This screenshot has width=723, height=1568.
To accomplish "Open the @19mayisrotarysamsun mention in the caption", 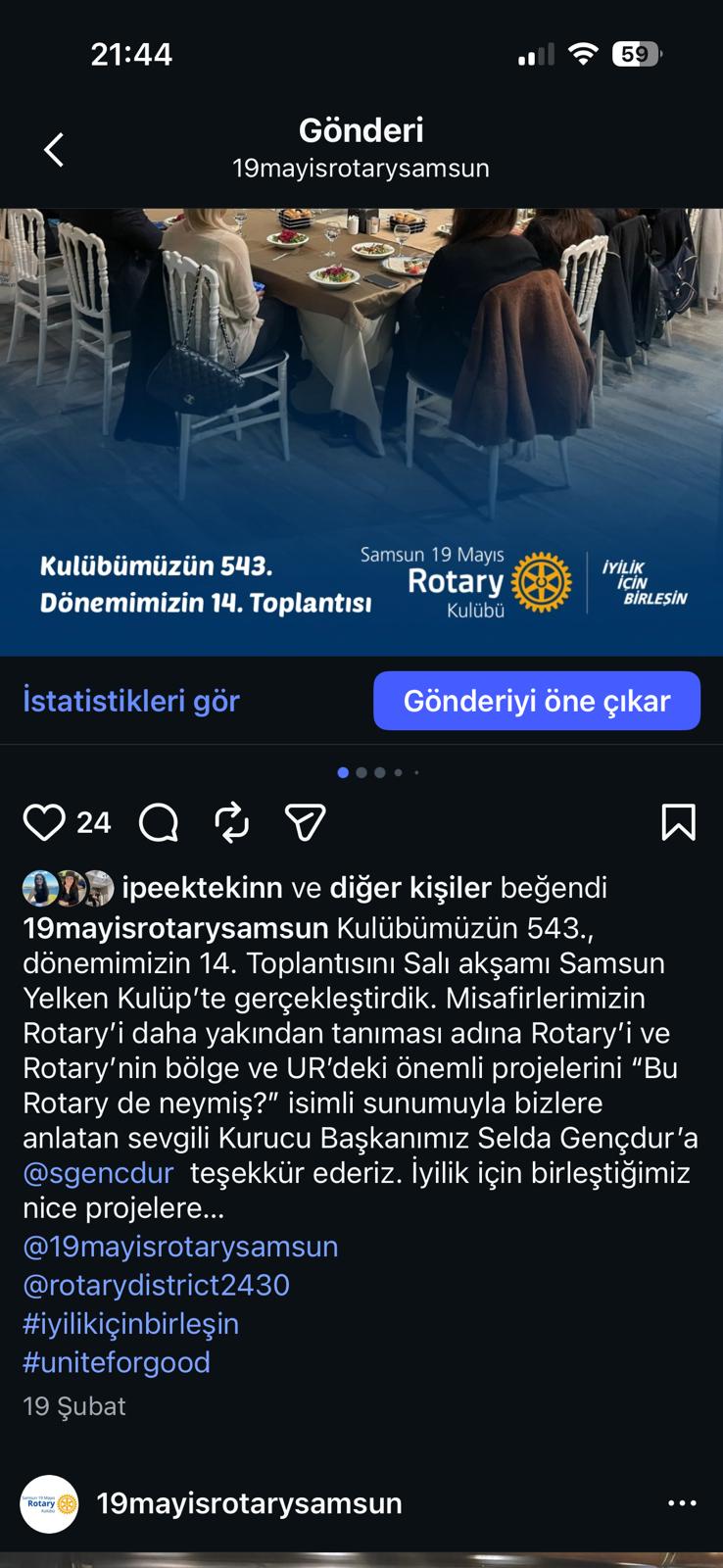I will [180, 1247].
